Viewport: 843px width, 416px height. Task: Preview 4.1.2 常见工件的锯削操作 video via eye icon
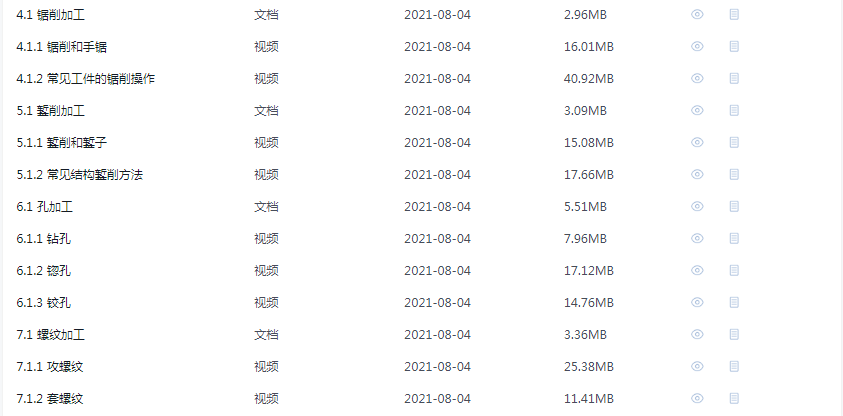point(697,79)
